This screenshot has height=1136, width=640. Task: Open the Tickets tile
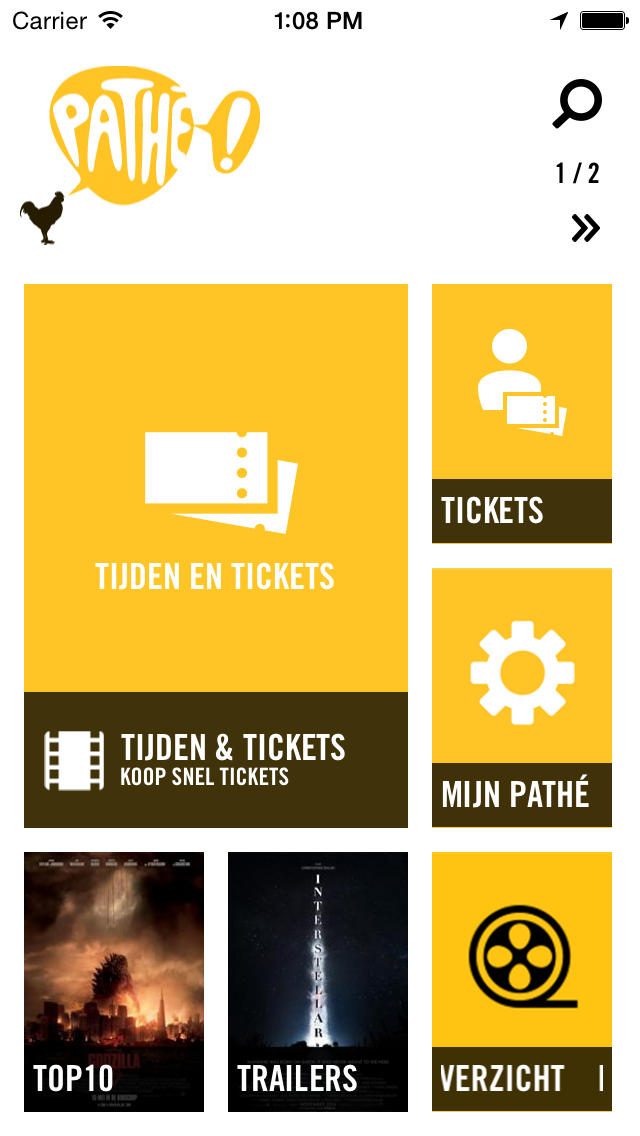(x=521, y=413)
